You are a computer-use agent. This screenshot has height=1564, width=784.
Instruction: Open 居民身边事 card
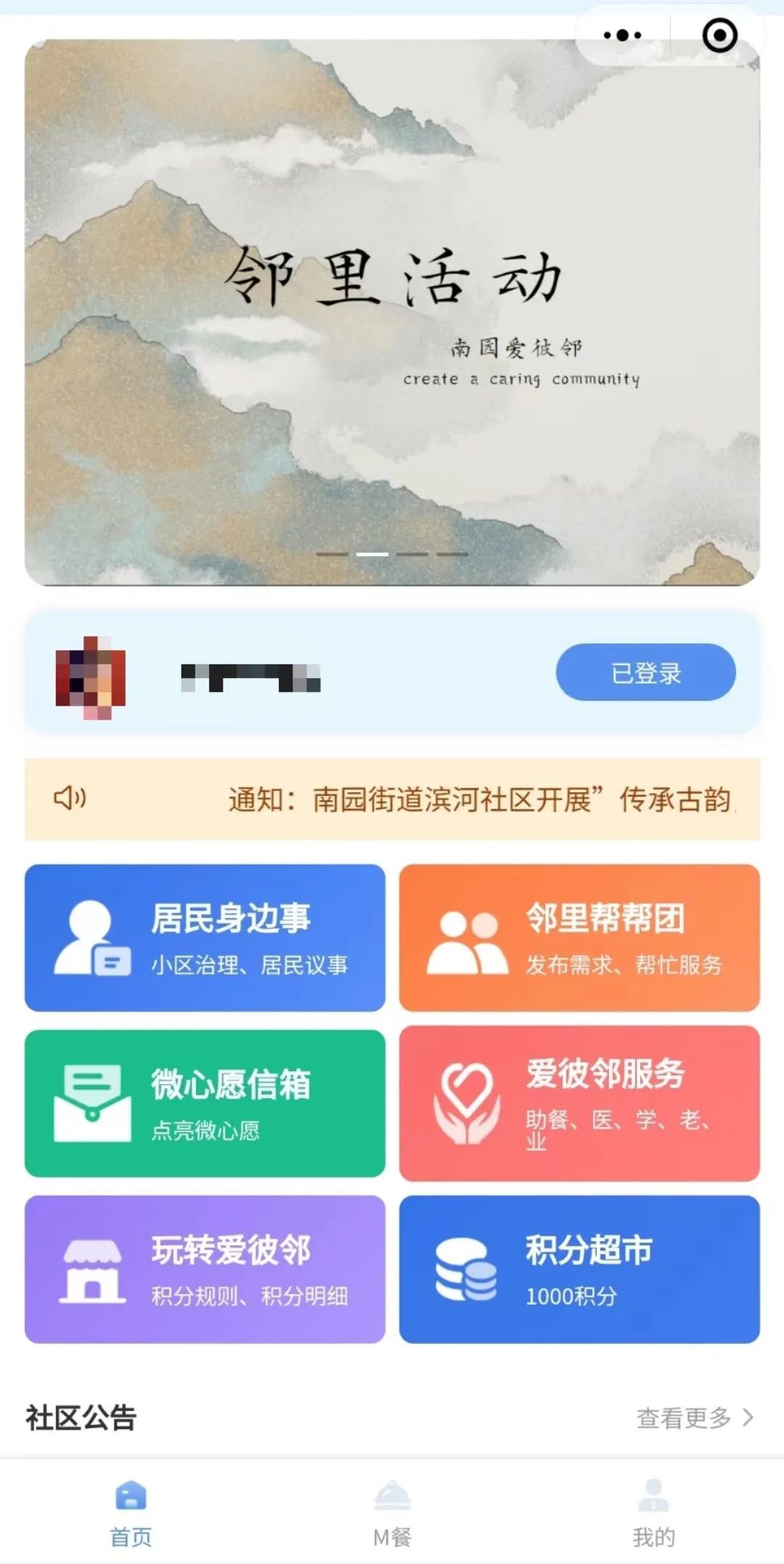point(205,937)
